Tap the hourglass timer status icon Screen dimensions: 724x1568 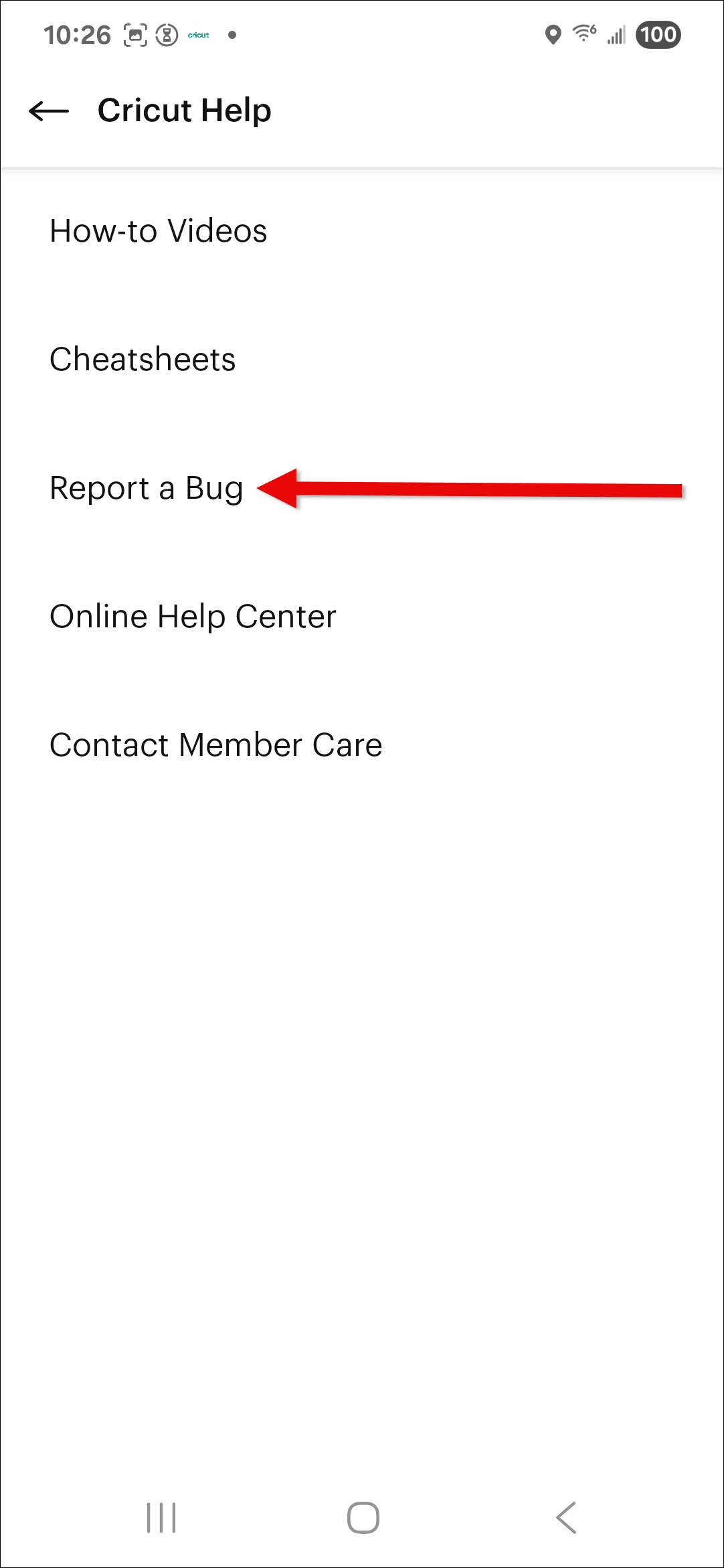pyautogui.click(x=167, y=35)
